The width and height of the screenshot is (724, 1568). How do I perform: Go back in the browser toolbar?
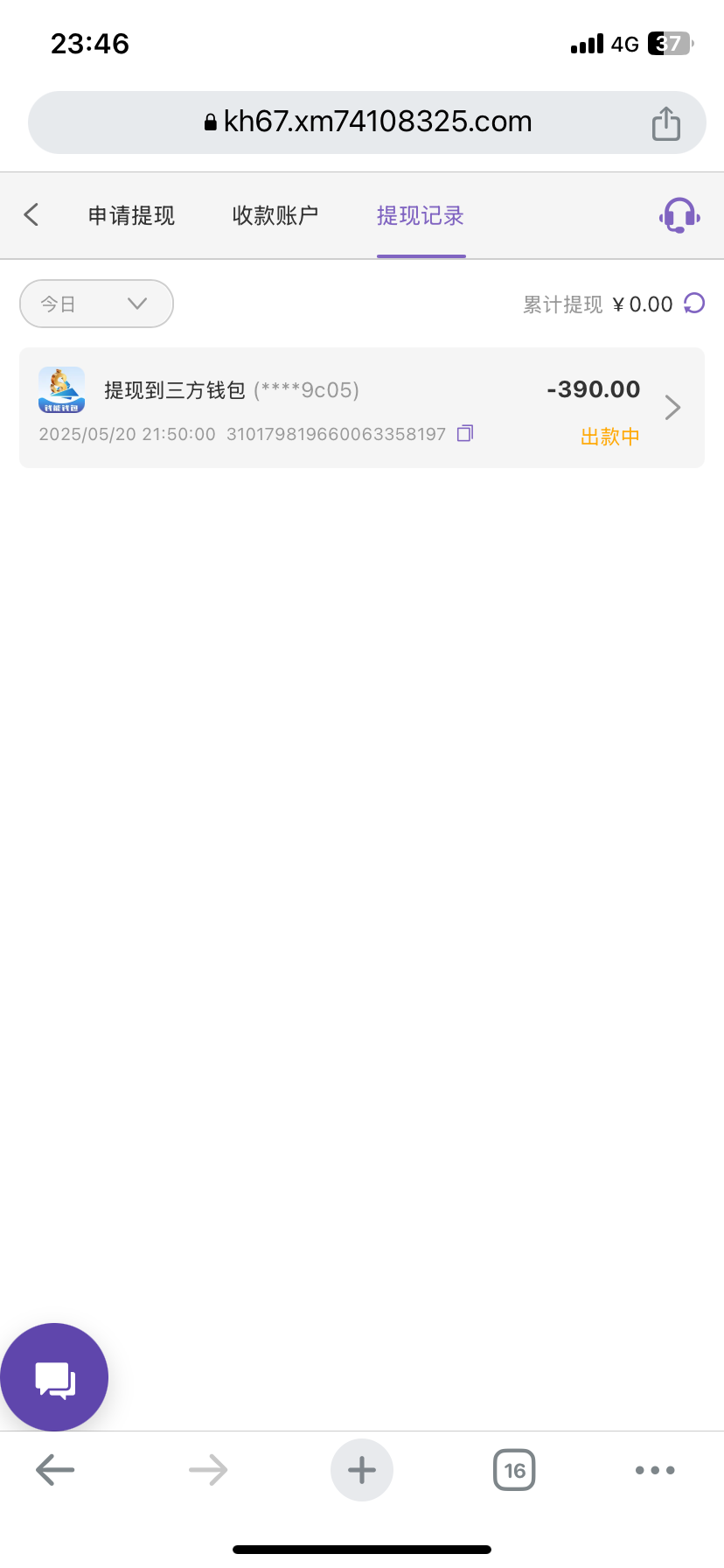pyautogui.click(x=55, y=1470)
